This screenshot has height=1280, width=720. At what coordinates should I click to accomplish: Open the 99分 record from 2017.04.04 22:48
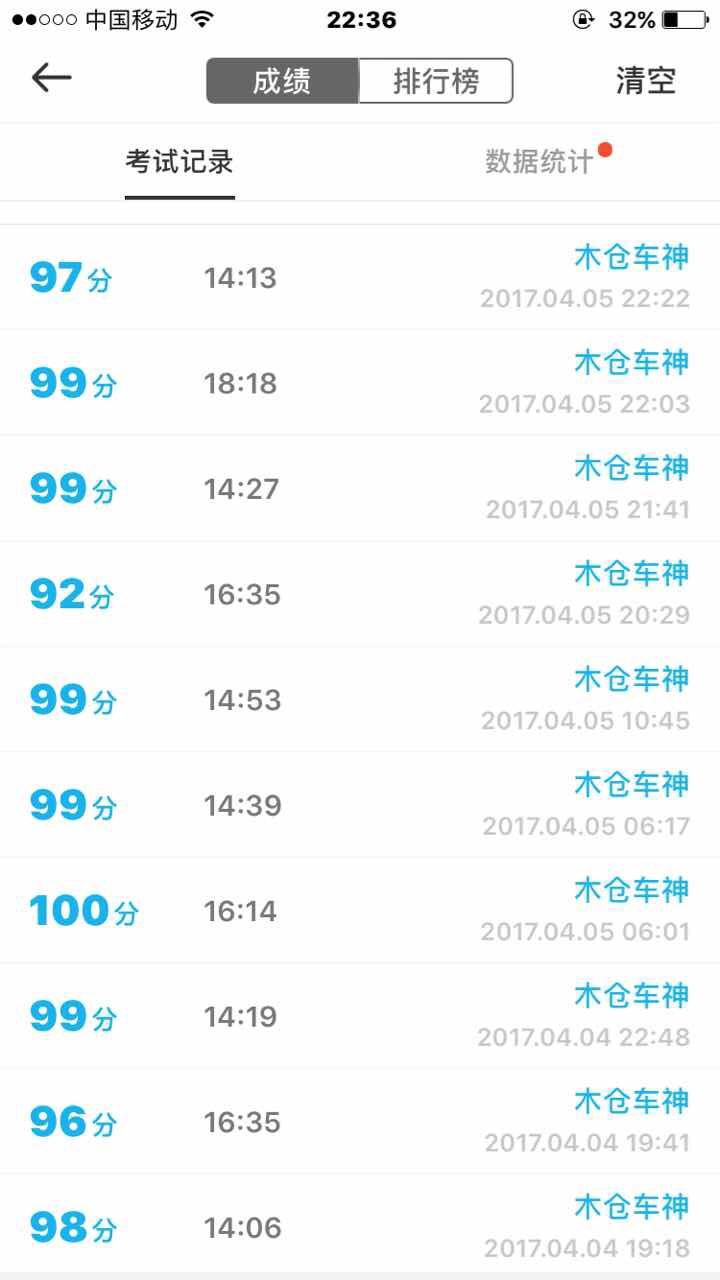click(x=360, y=1016)
